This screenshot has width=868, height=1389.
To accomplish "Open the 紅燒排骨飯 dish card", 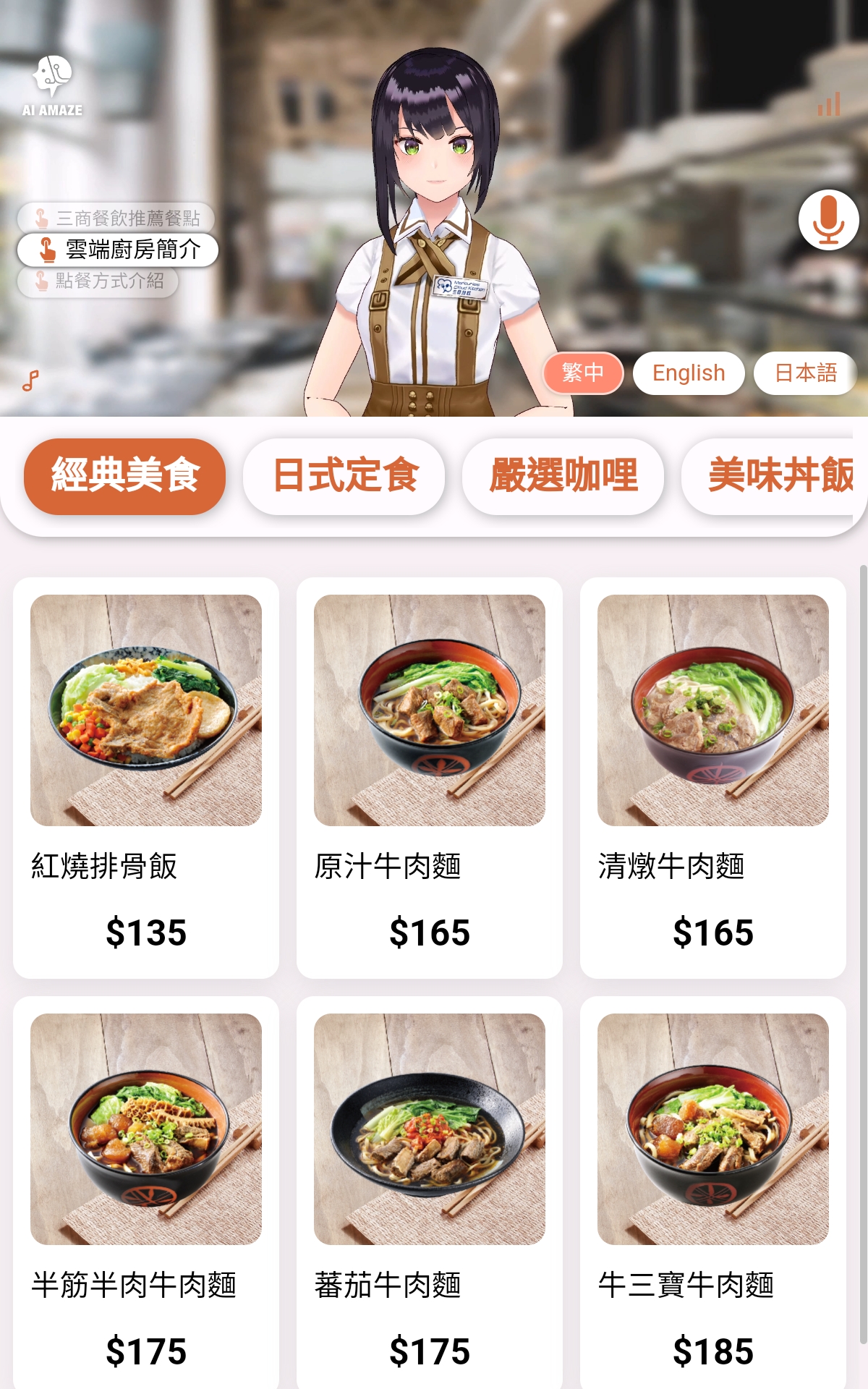I will click(146, 778).
